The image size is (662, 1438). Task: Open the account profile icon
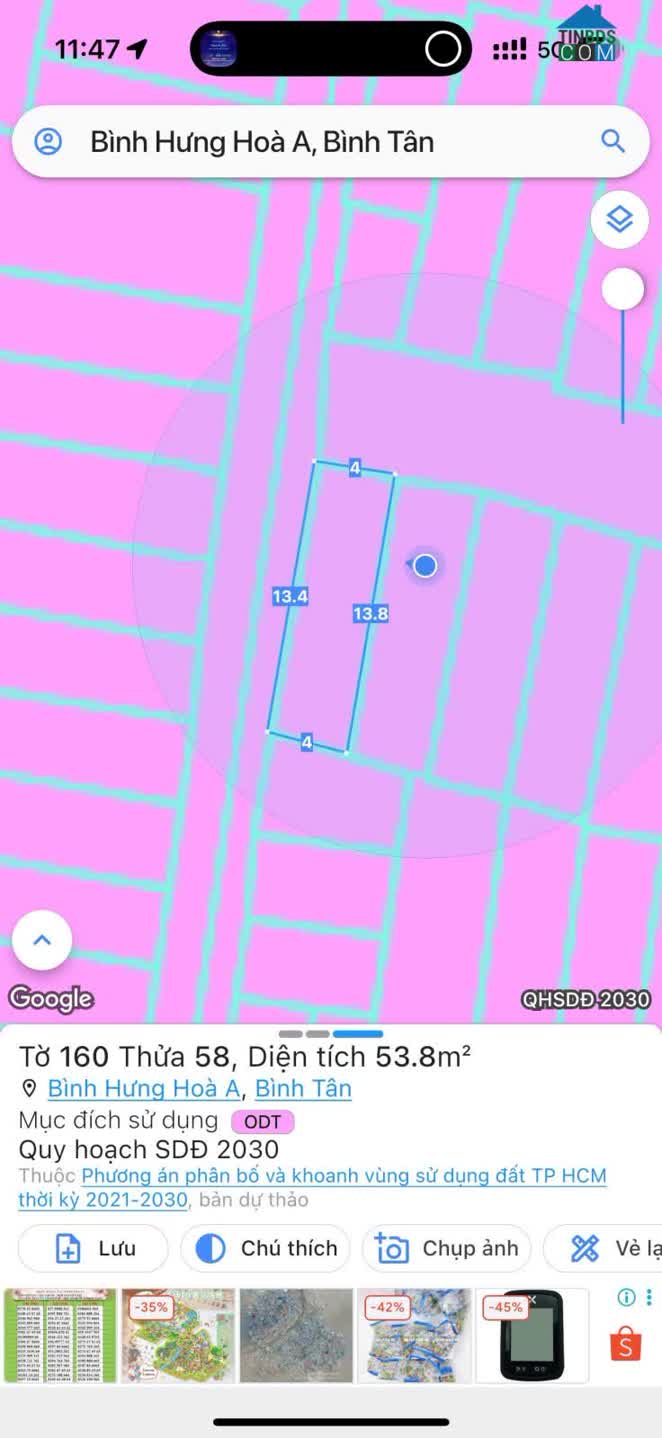48,141
